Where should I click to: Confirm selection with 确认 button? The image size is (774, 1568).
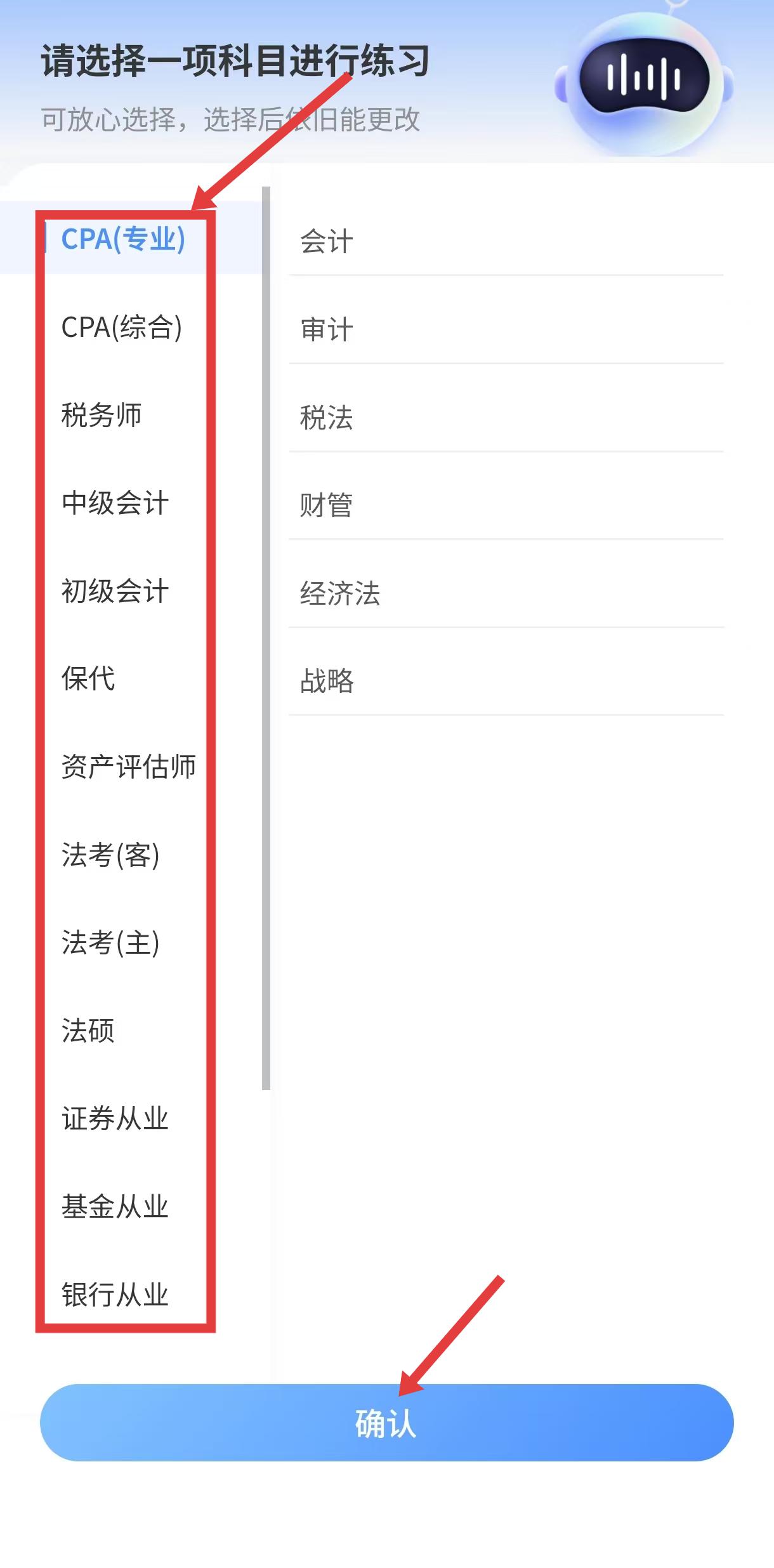tap(386, 1422)
